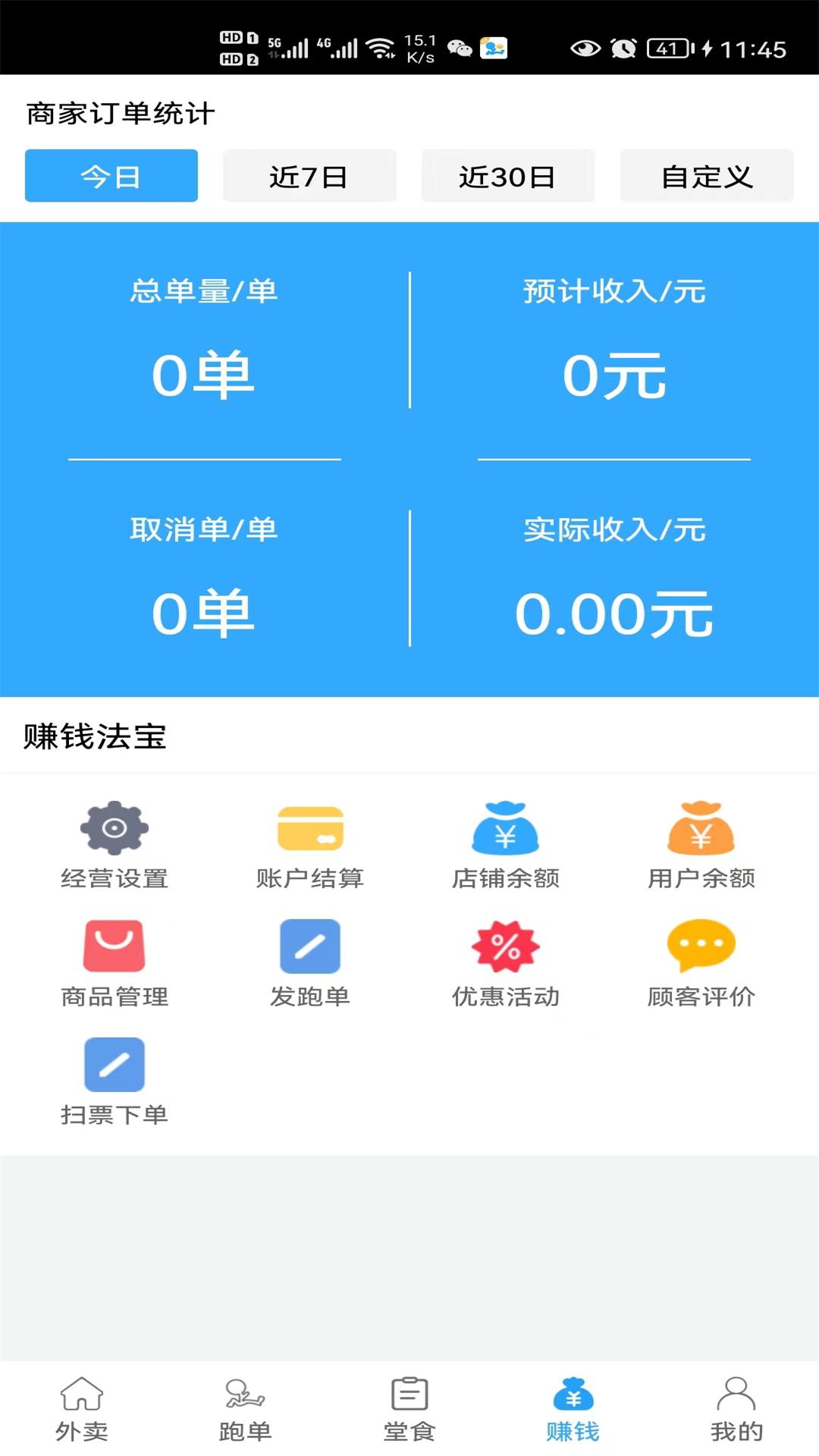The image size is (819, 1456).
Task: Tap the 发跑单 pencil icon
Action: click(309, 946)
